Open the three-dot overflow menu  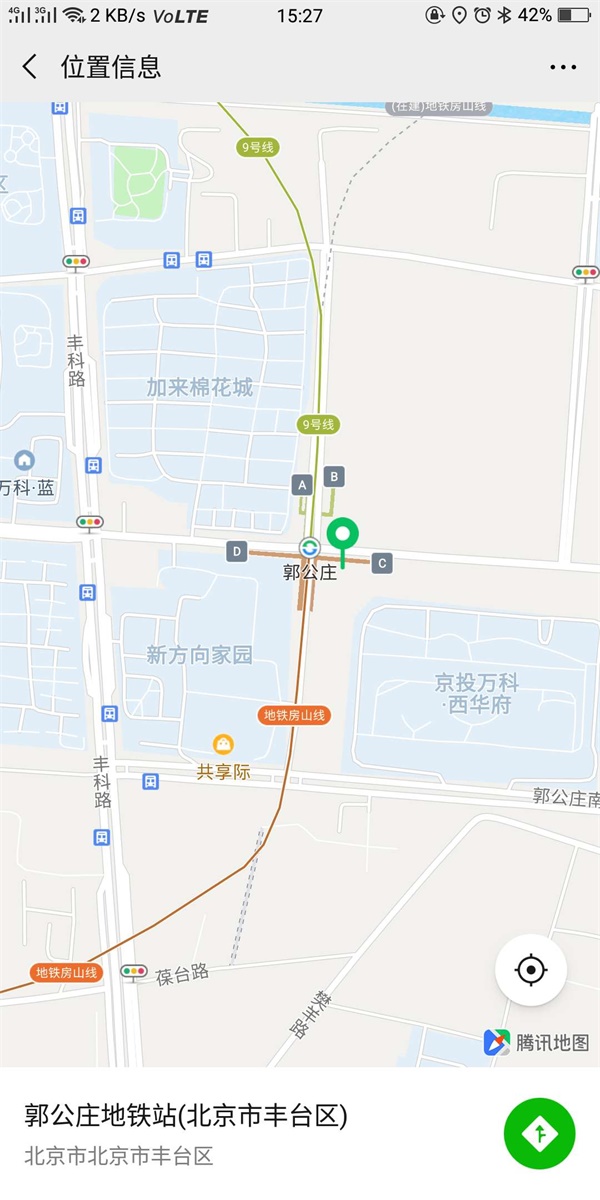(563, 67)
